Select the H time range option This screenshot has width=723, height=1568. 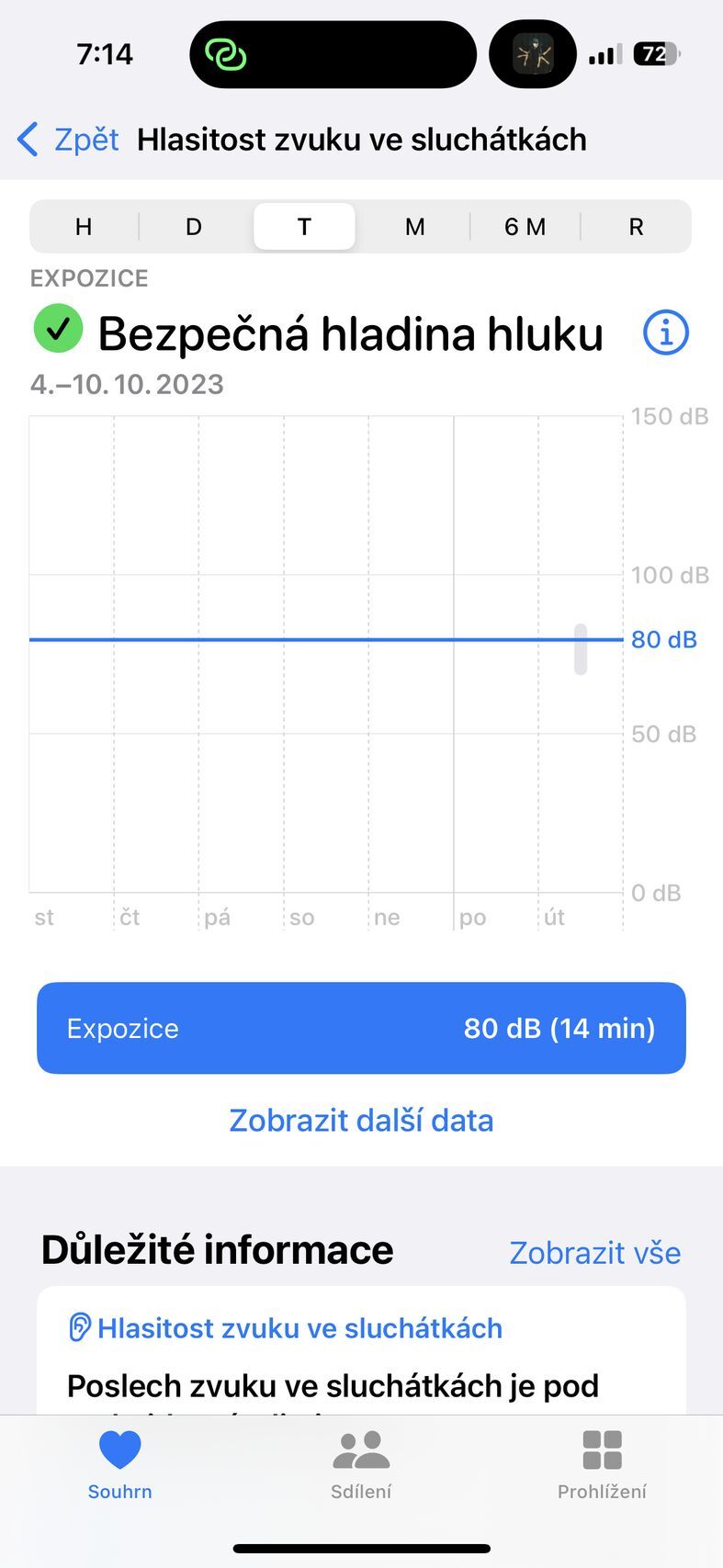tap(84, 226)
